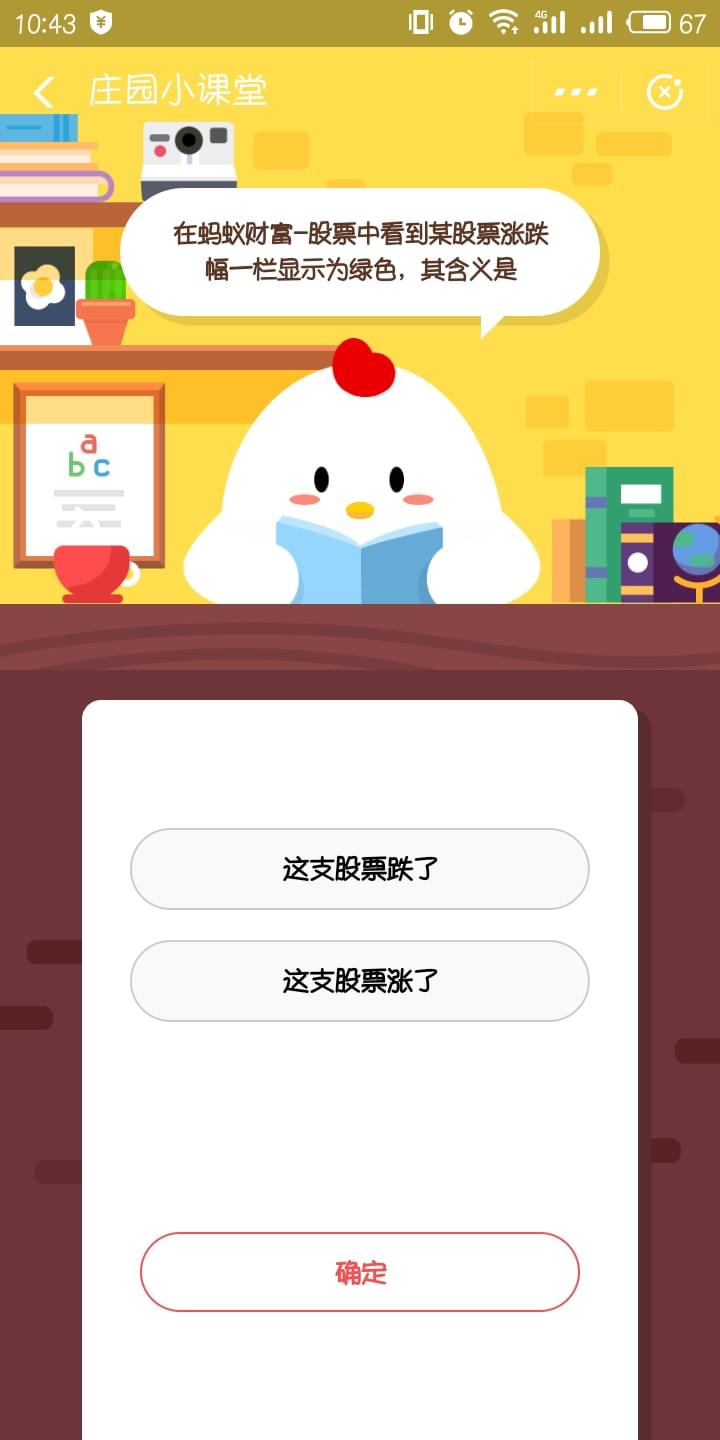Tap the circular close icon in the top bar
720x1440 pixels.
pyautogui.click(x=664, y=91)
